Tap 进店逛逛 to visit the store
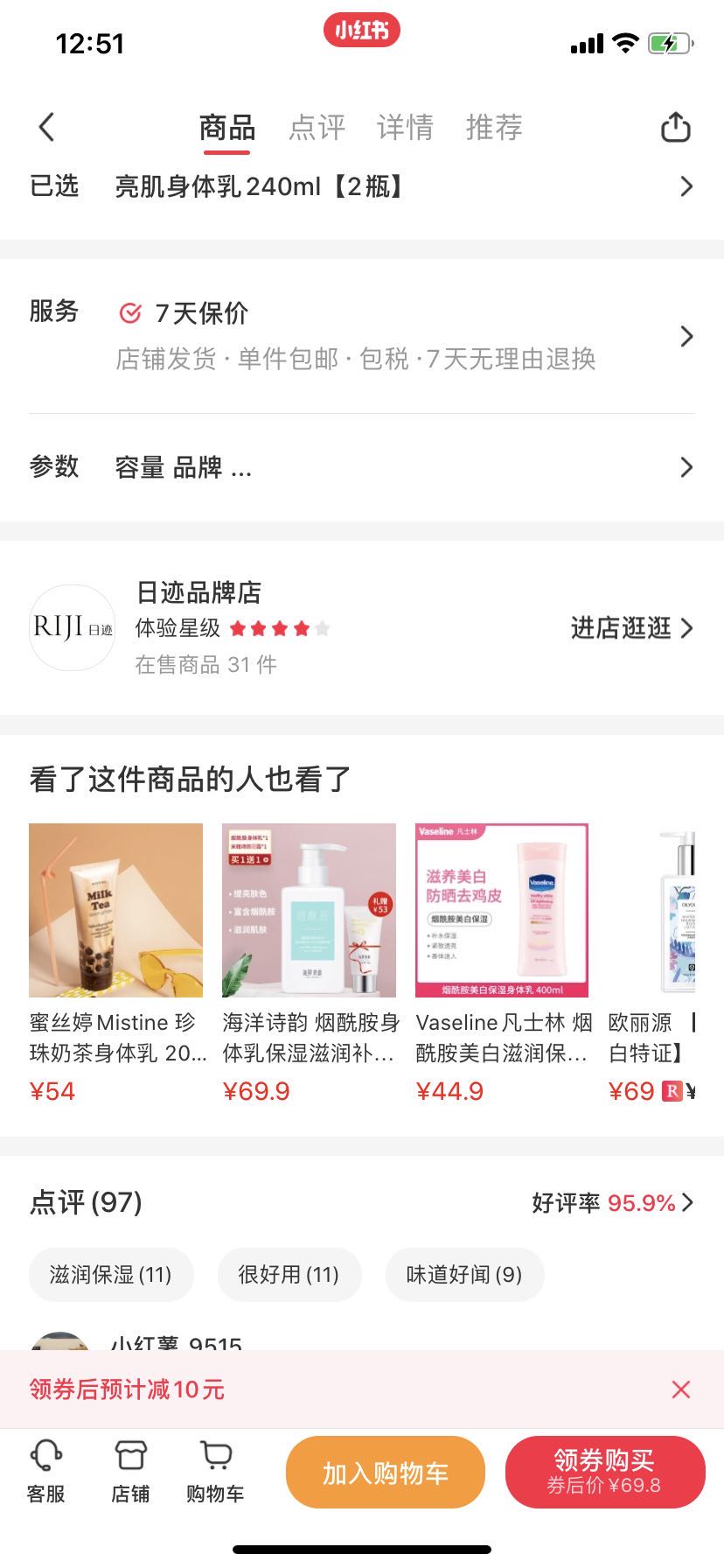Screen dimensions: 724x1568 (630, 628)
